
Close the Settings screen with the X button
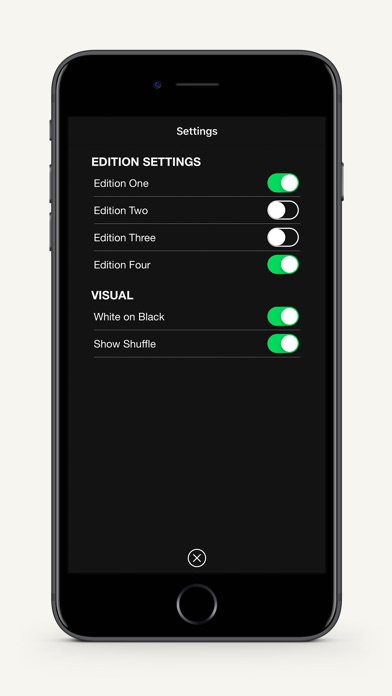197,558
